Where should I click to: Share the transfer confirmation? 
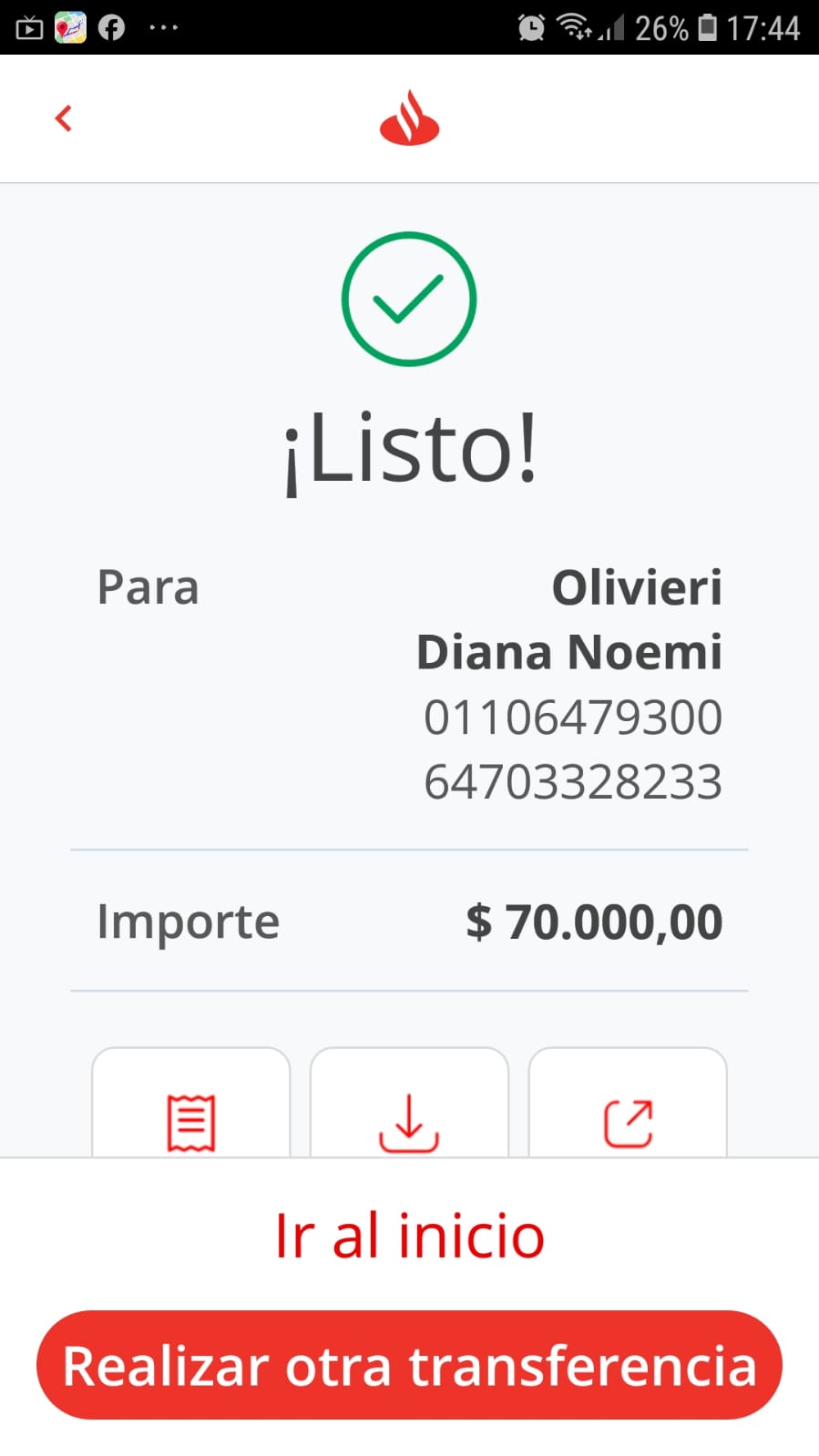pos(628,1104)
